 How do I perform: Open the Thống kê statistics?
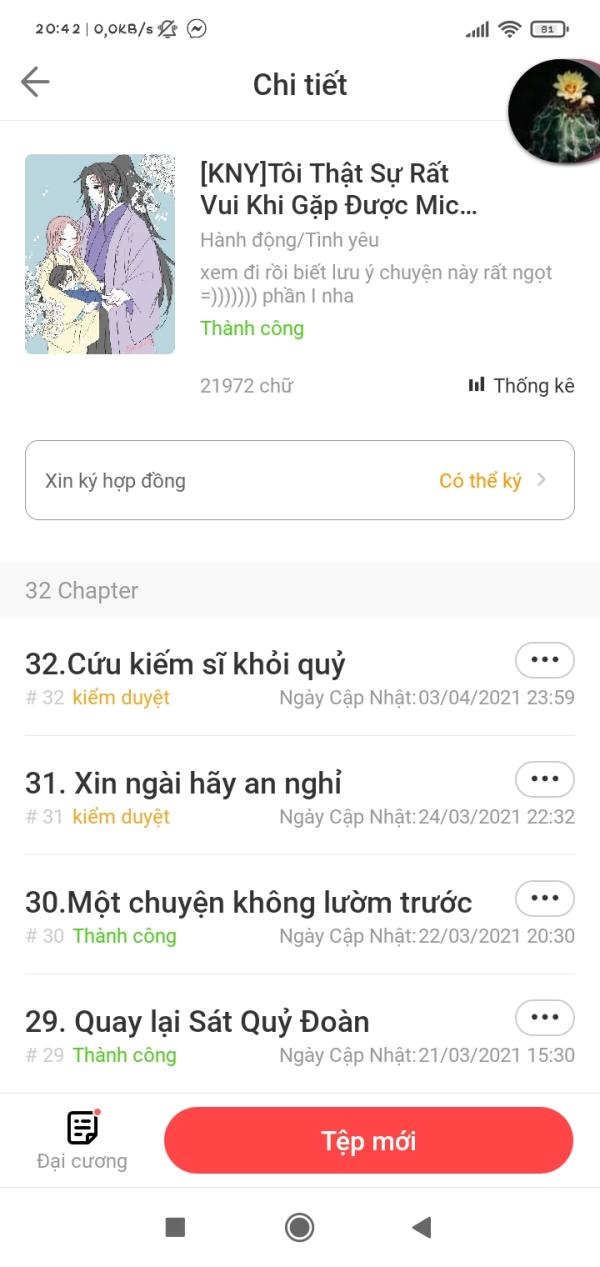(521, 386)
